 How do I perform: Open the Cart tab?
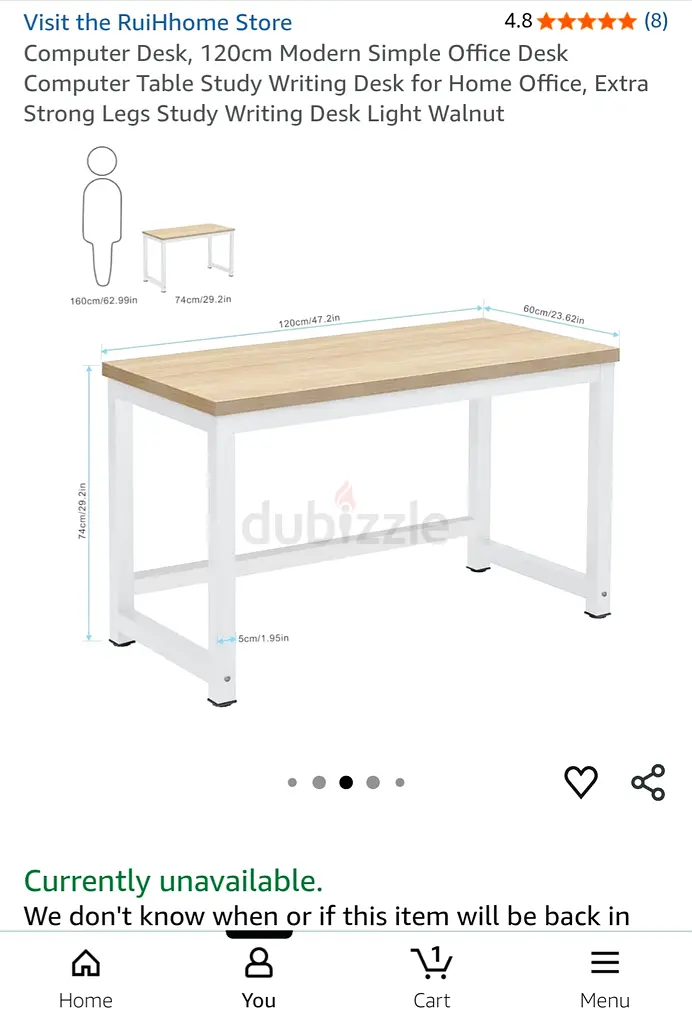(432, 978)
